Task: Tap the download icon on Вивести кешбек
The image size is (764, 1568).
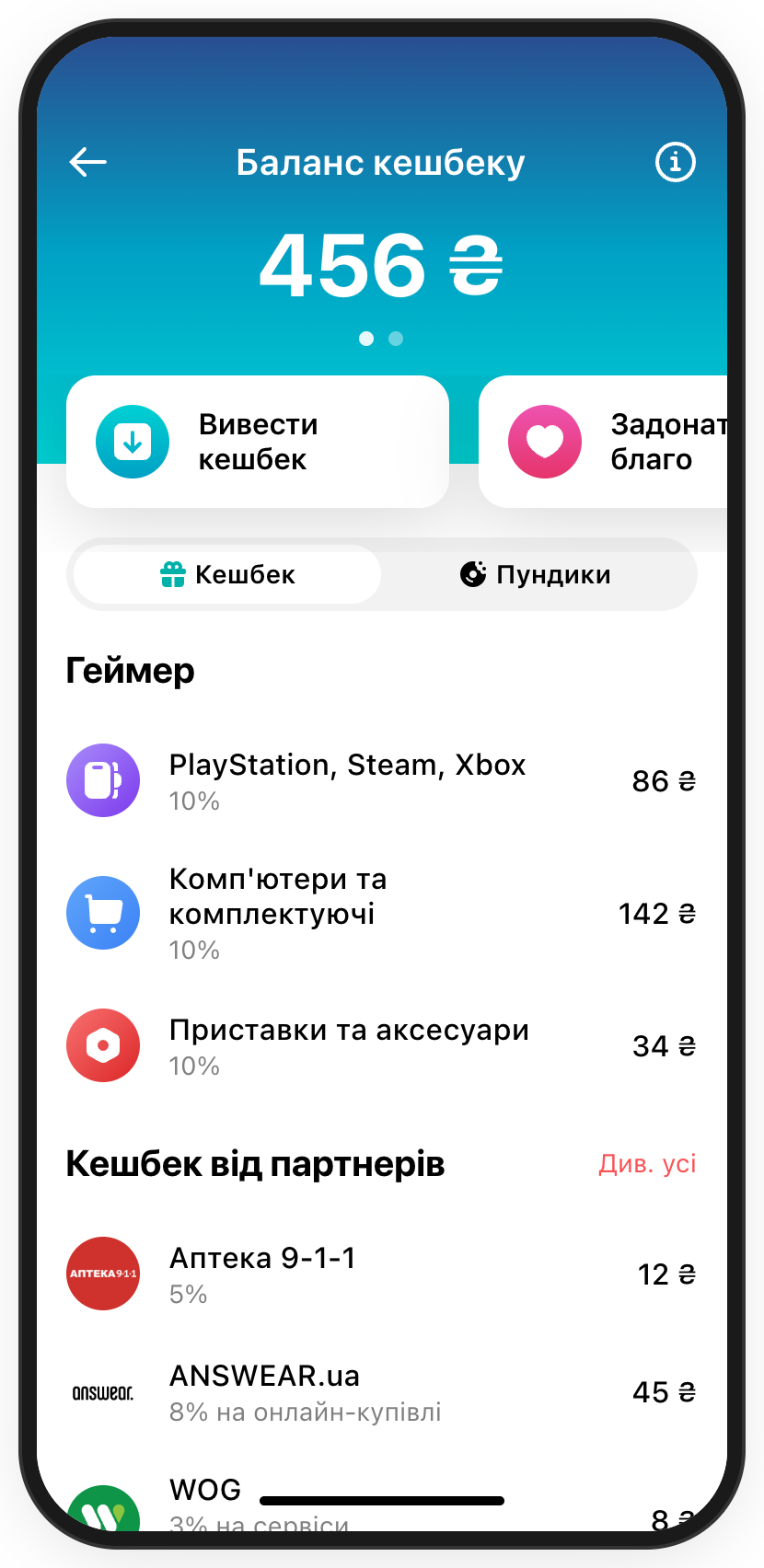Action: (133, 442)
